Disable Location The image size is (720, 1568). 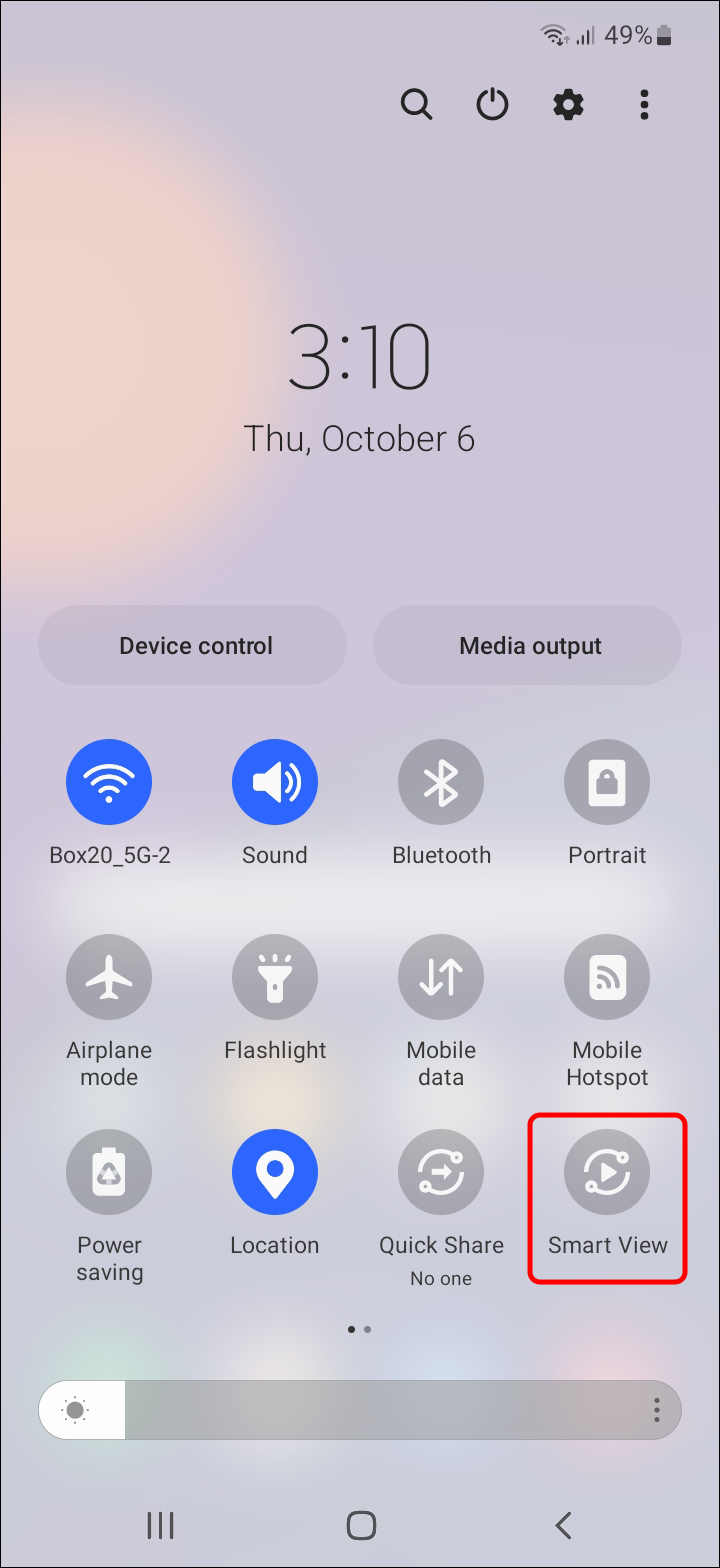[275, 1172]
